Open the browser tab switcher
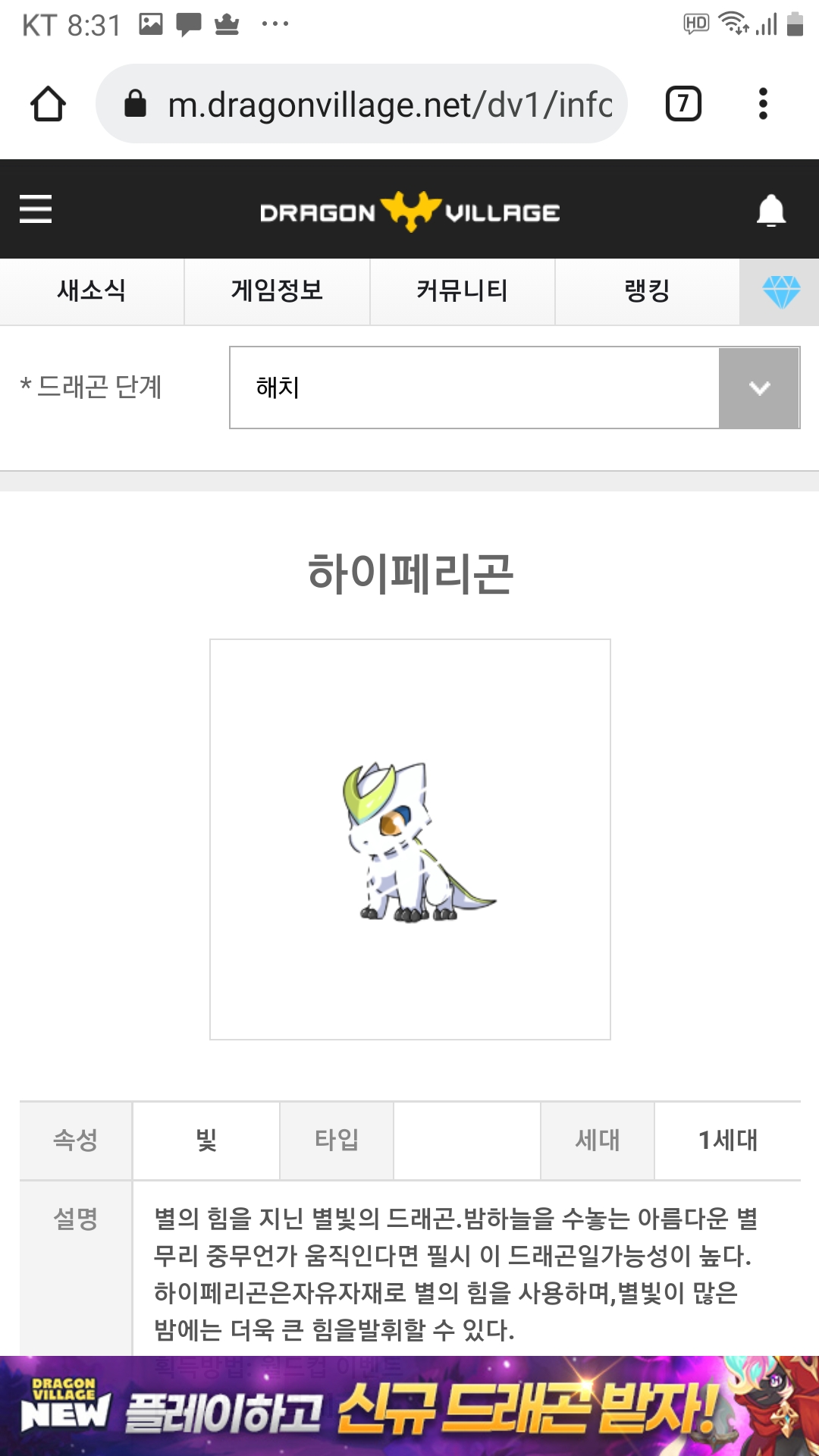The width and height of the screenshot is (819, 1456). tap(682, 104)
